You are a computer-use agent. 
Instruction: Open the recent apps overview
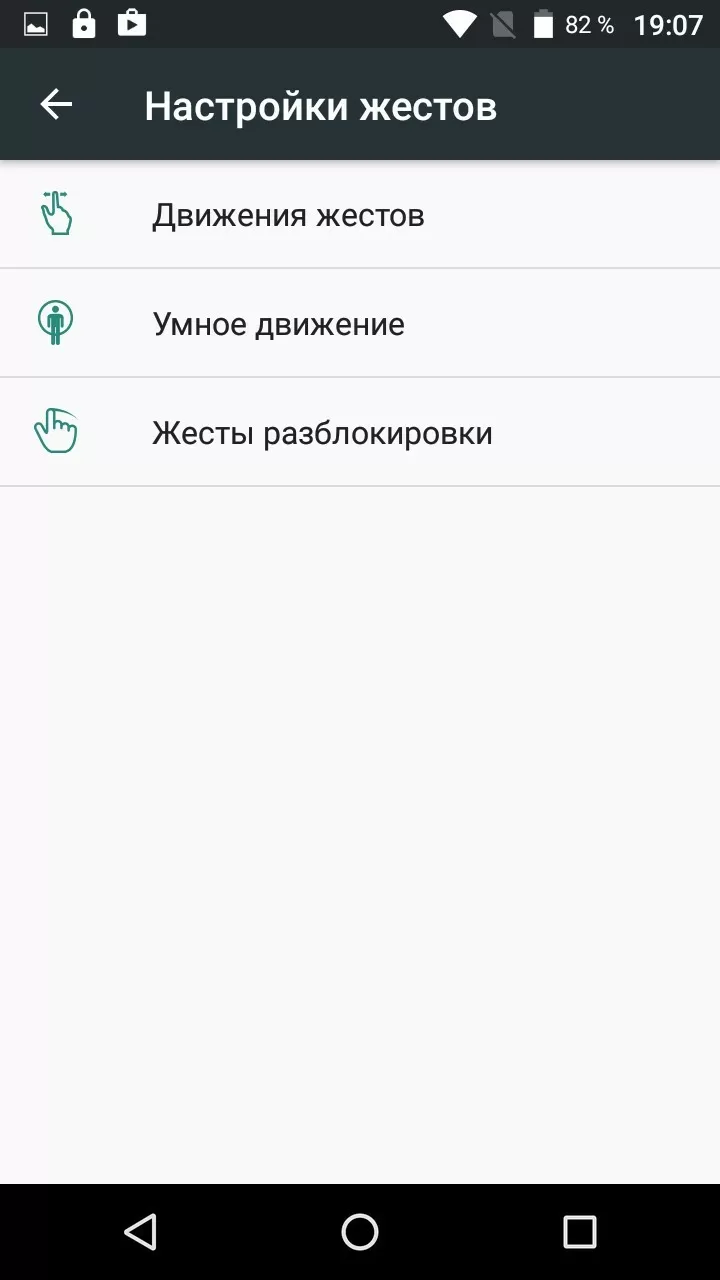point(579,1232)
